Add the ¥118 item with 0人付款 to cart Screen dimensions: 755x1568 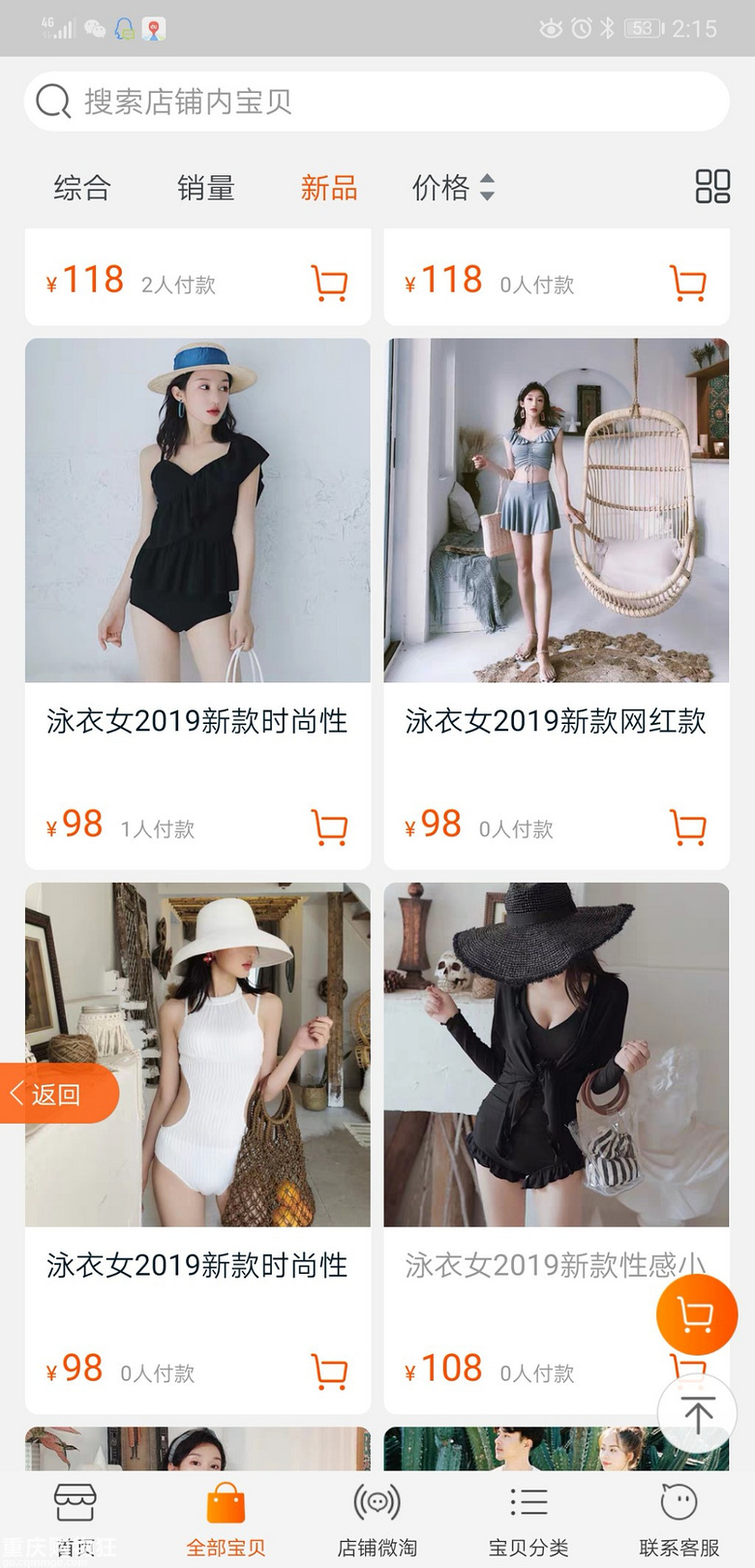point(688,283)
